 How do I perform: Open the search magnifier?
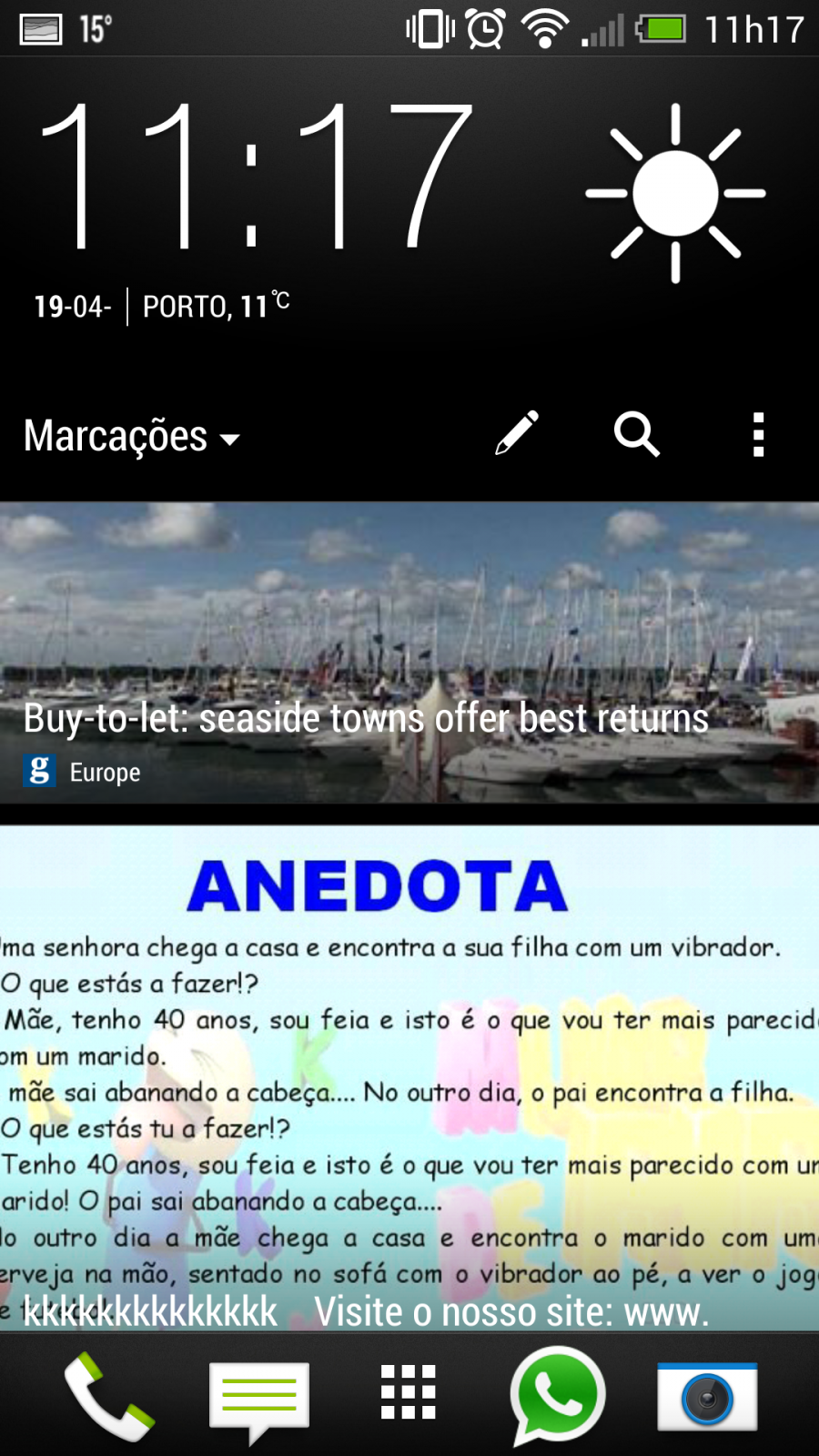point(636,433)
